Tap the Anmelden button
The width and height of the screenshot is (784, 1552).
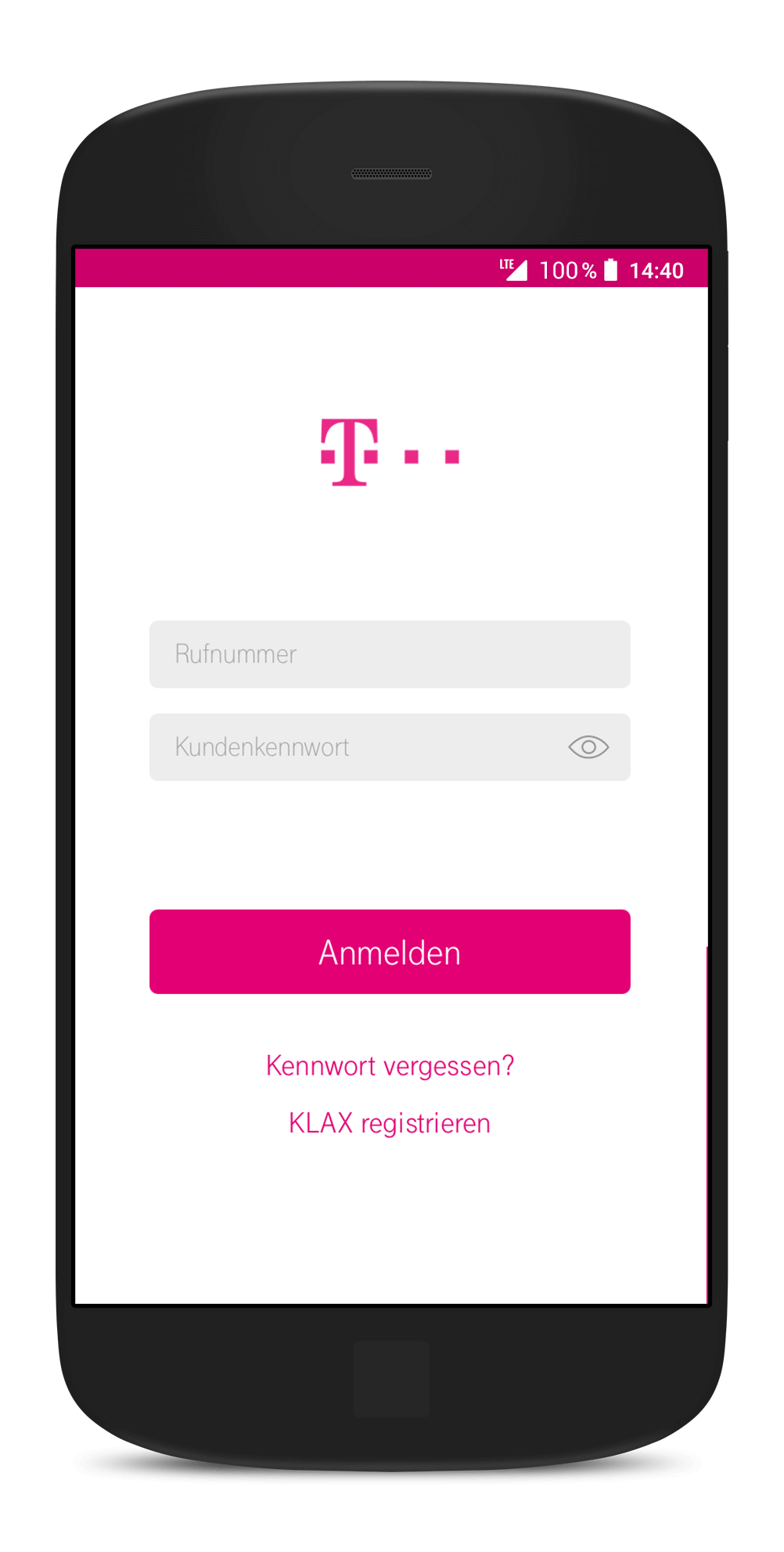click(390, 952)
